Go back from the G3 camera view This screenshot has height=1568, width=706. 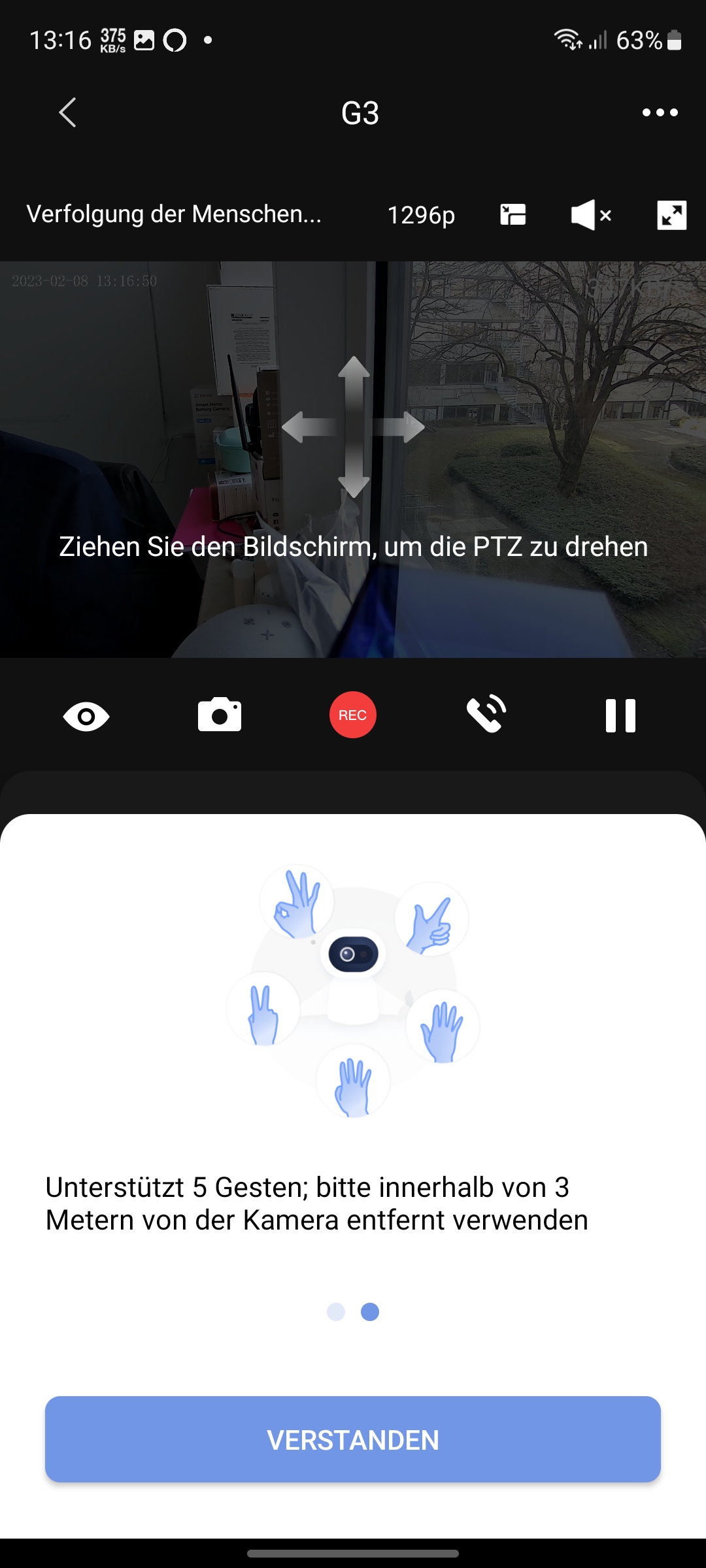pos(68,112)
